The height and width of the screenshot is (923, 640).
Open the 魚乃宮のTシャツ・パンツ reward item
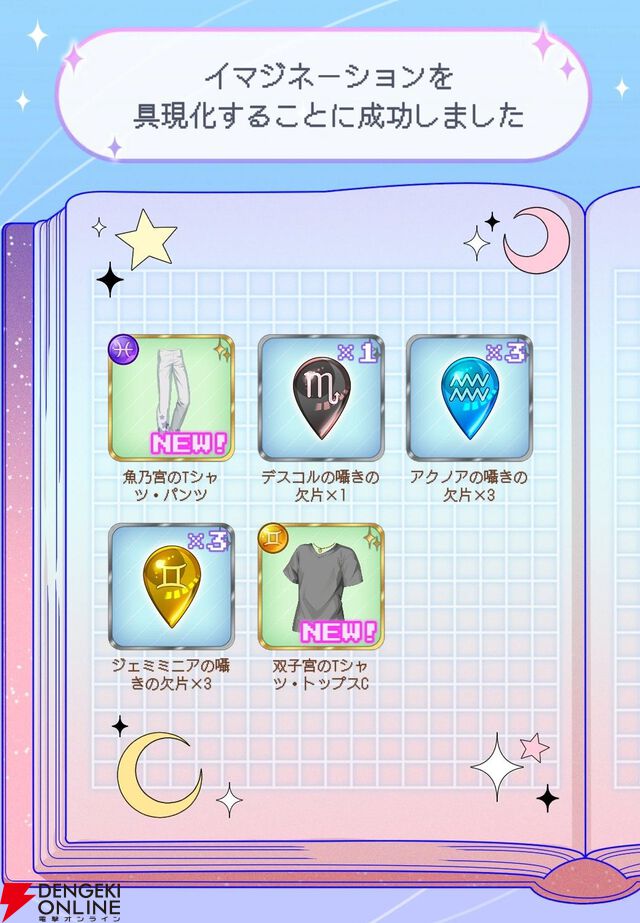point(171,397)
